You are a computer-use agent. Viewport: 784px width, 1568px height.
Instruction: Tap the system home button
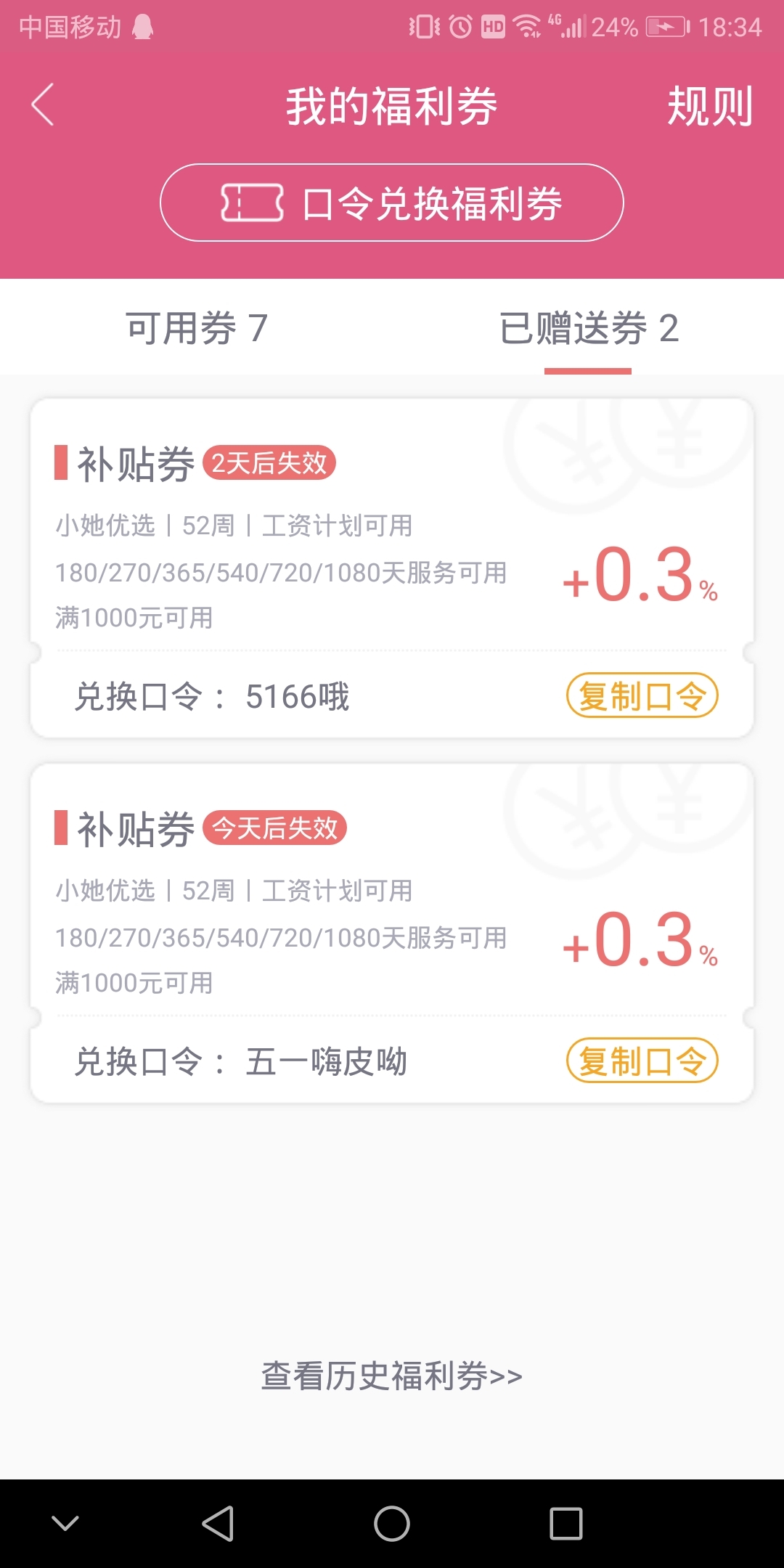pyautogui.click(x=392, y=1523)
